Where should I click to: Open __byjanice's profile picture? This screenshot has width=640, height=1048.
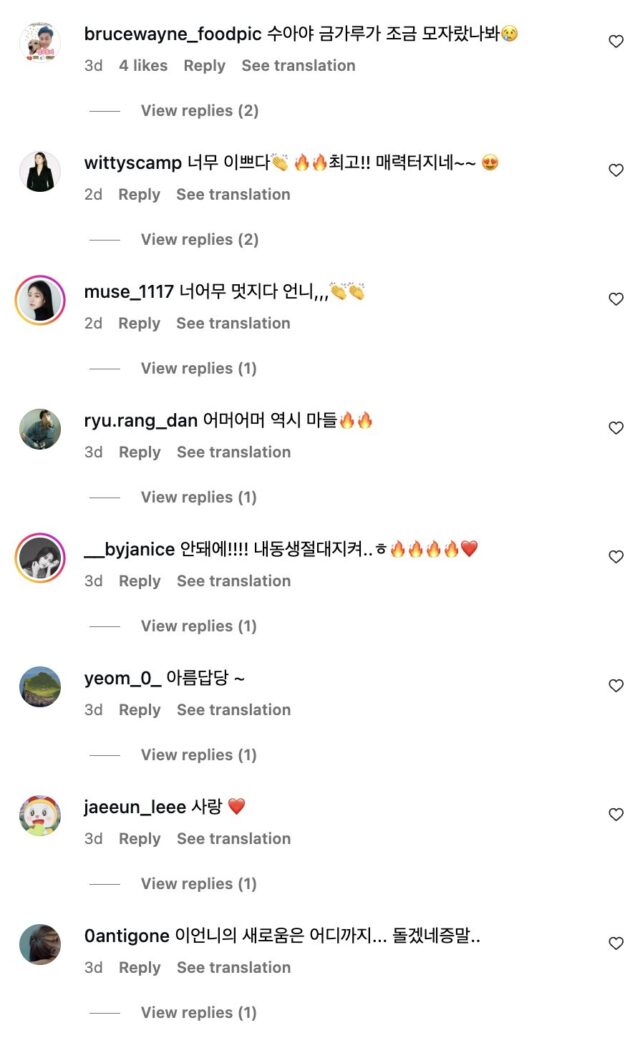point(40,558)
